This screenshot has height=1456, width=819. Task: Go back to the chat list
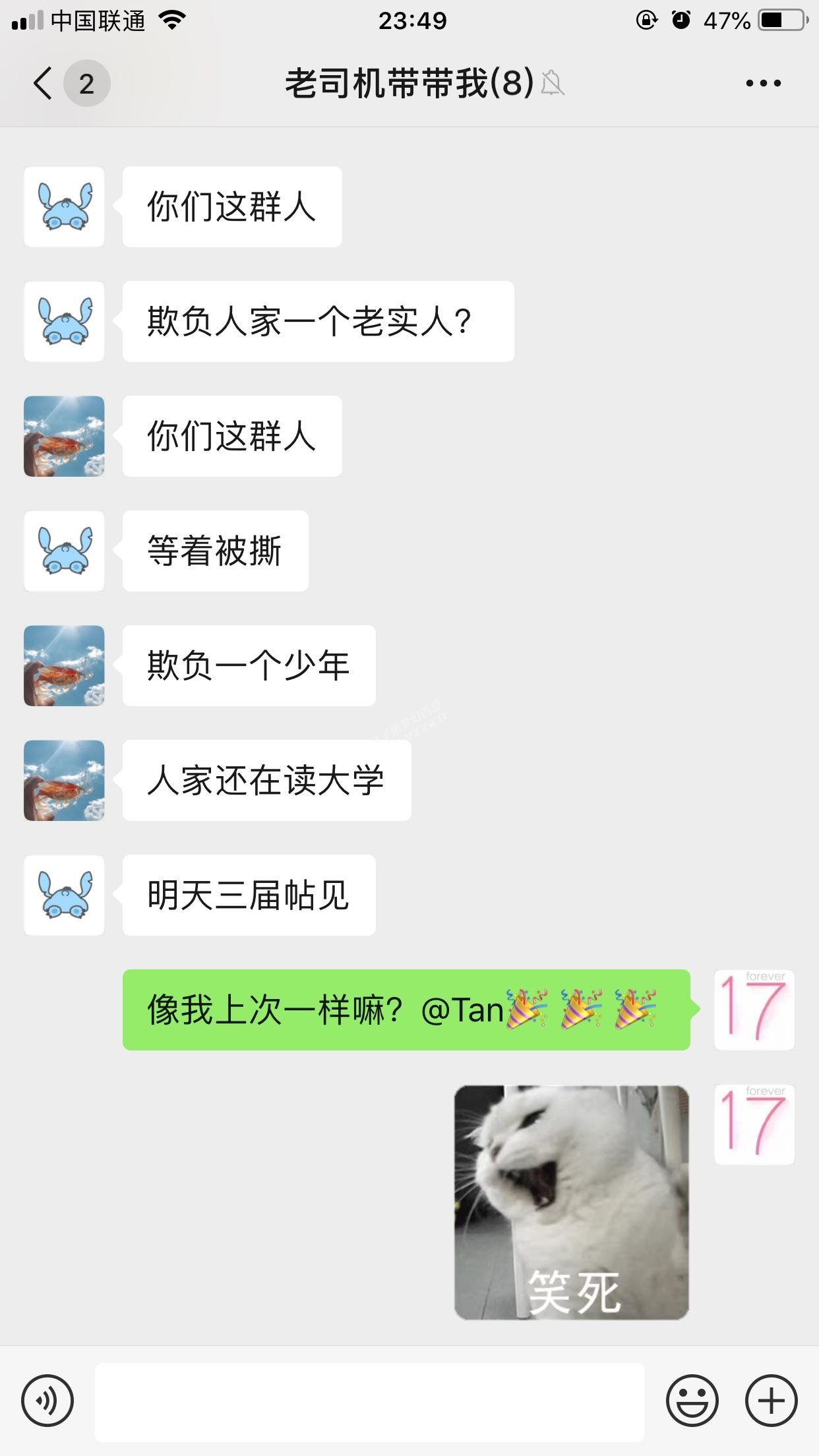coord(44,84)
